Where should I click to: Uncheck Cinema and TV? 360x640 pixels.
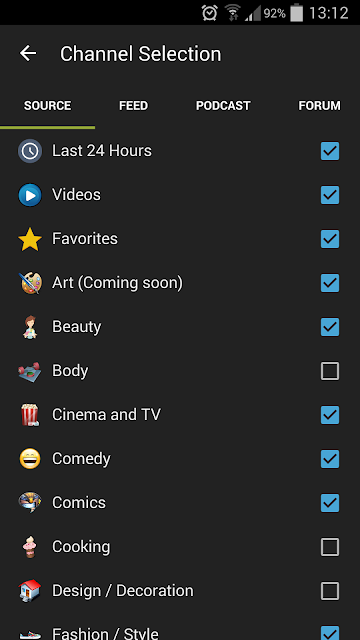(x=330, y=415)
